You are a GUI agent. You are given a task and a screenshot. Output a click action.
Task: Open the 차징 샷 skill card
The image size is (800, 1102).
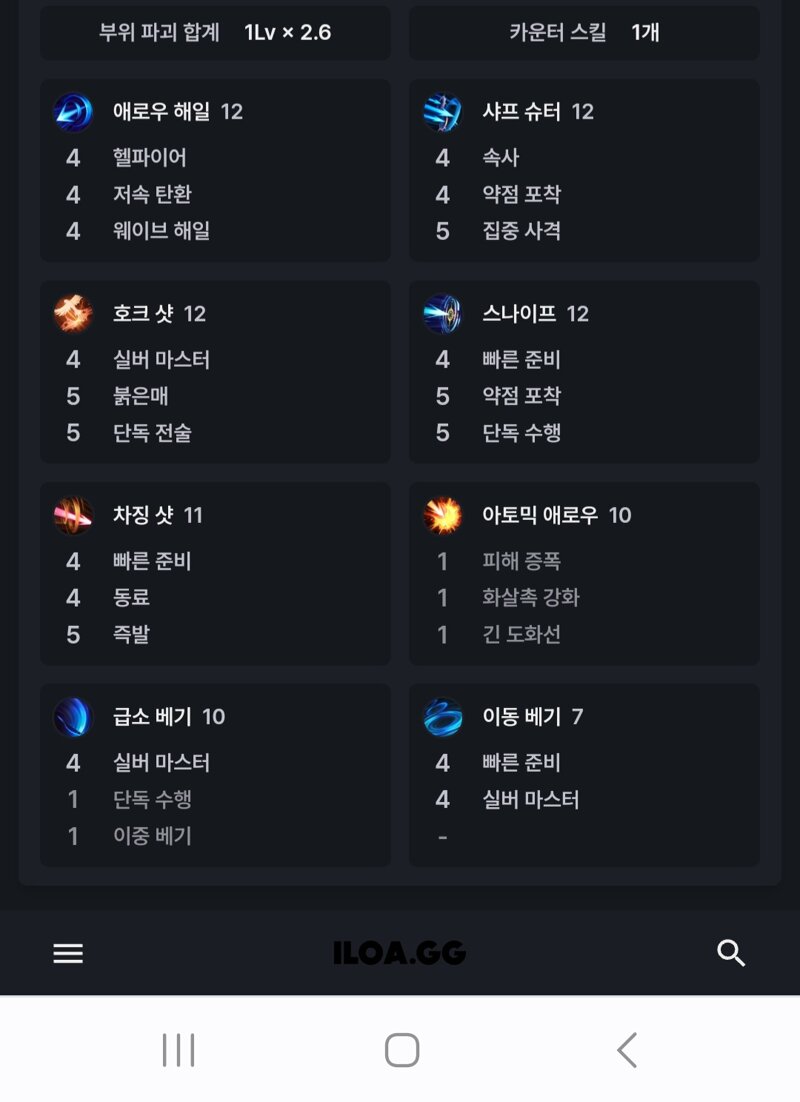pyautogui.click(x=215, y=574)
